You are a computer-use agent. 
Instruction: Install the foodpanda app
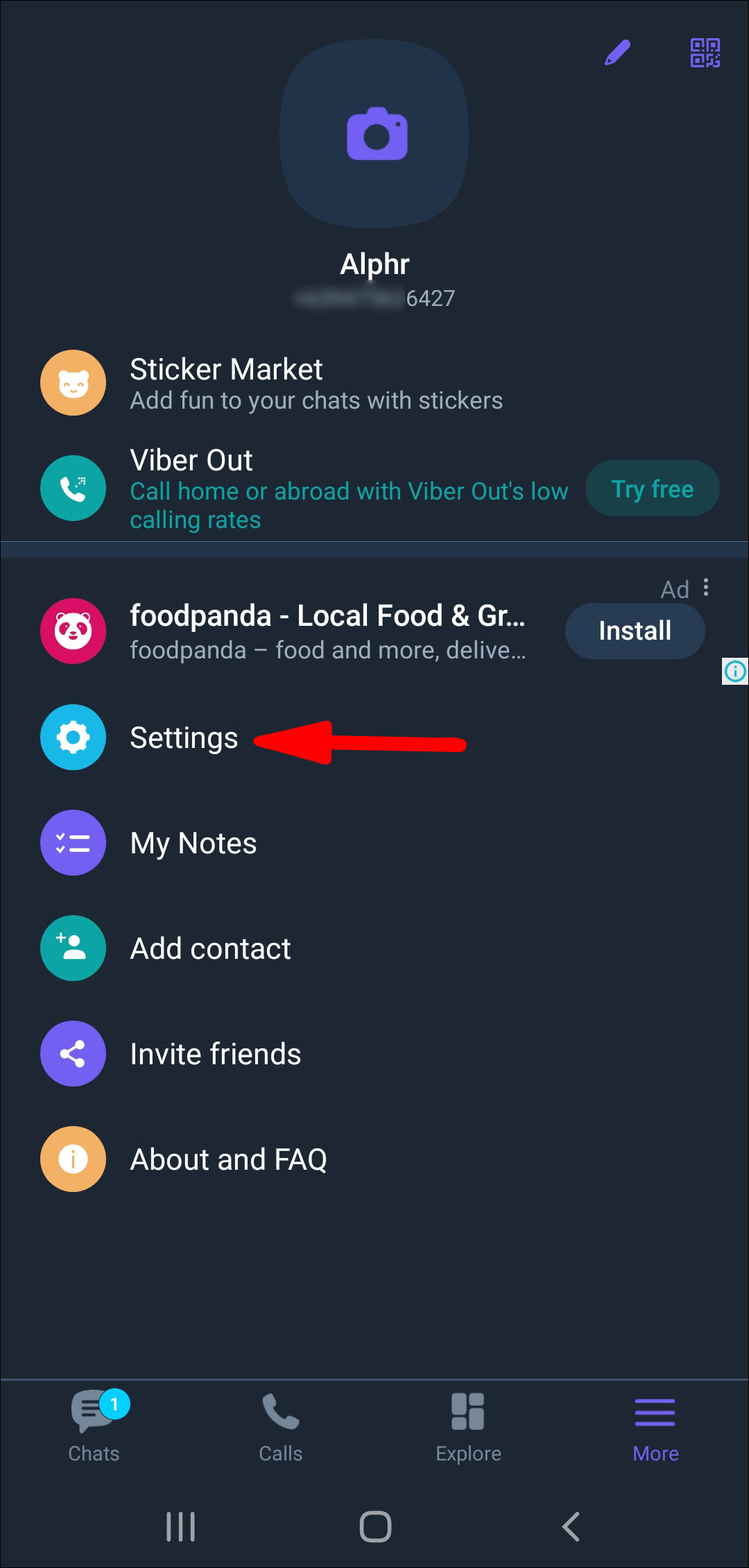pos(635,631)
